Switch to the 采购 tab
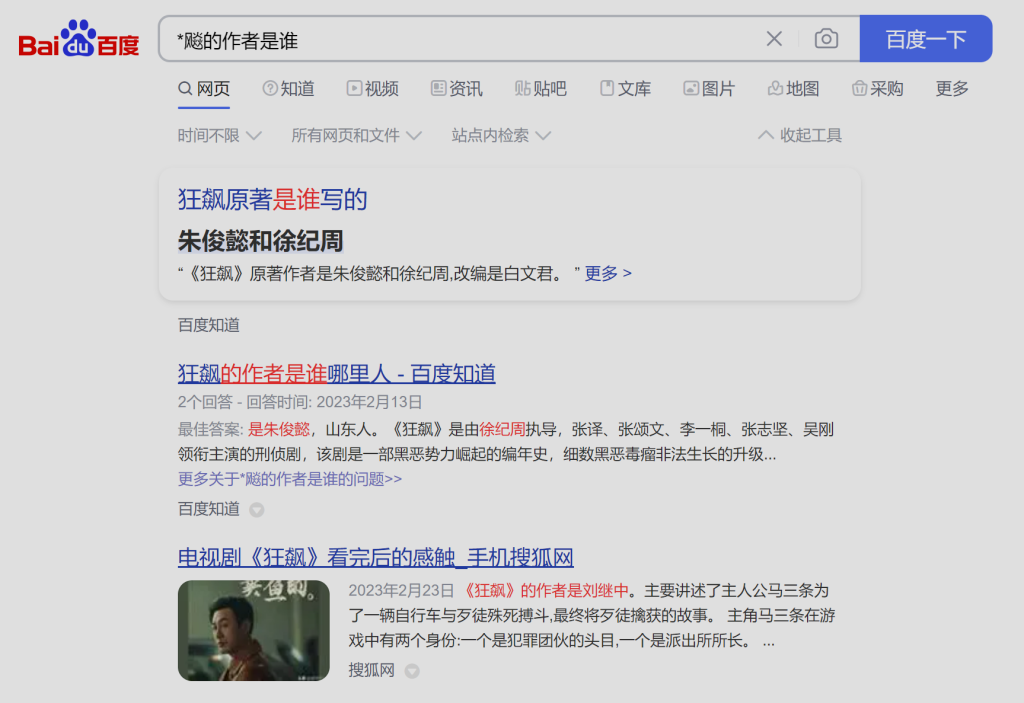This screenshot has height=703, width=1024. click(x=877, y=89)
